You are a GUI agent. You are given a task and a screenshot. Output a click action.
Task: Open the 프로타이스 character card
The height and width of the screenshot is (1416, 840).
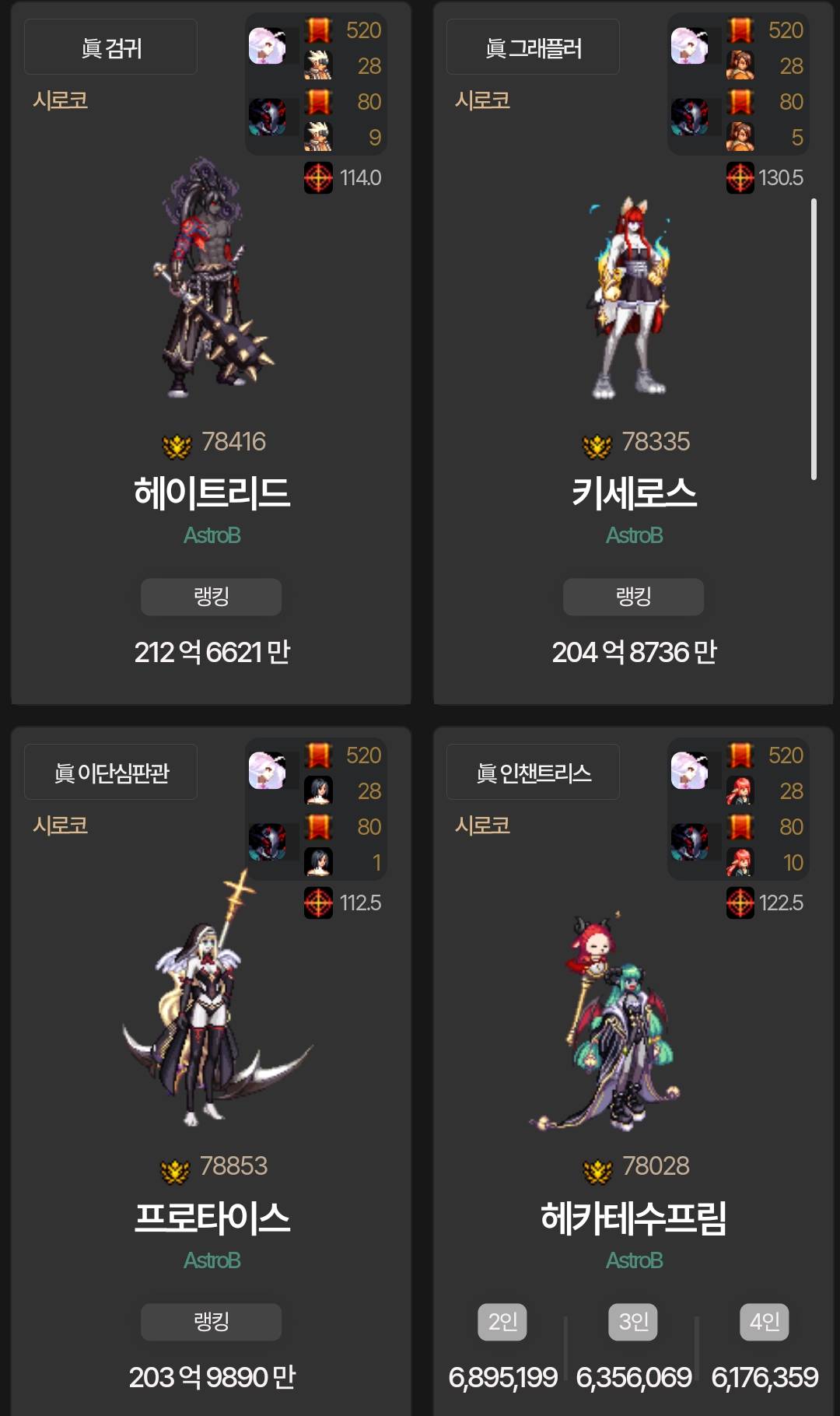point(212,1218)
